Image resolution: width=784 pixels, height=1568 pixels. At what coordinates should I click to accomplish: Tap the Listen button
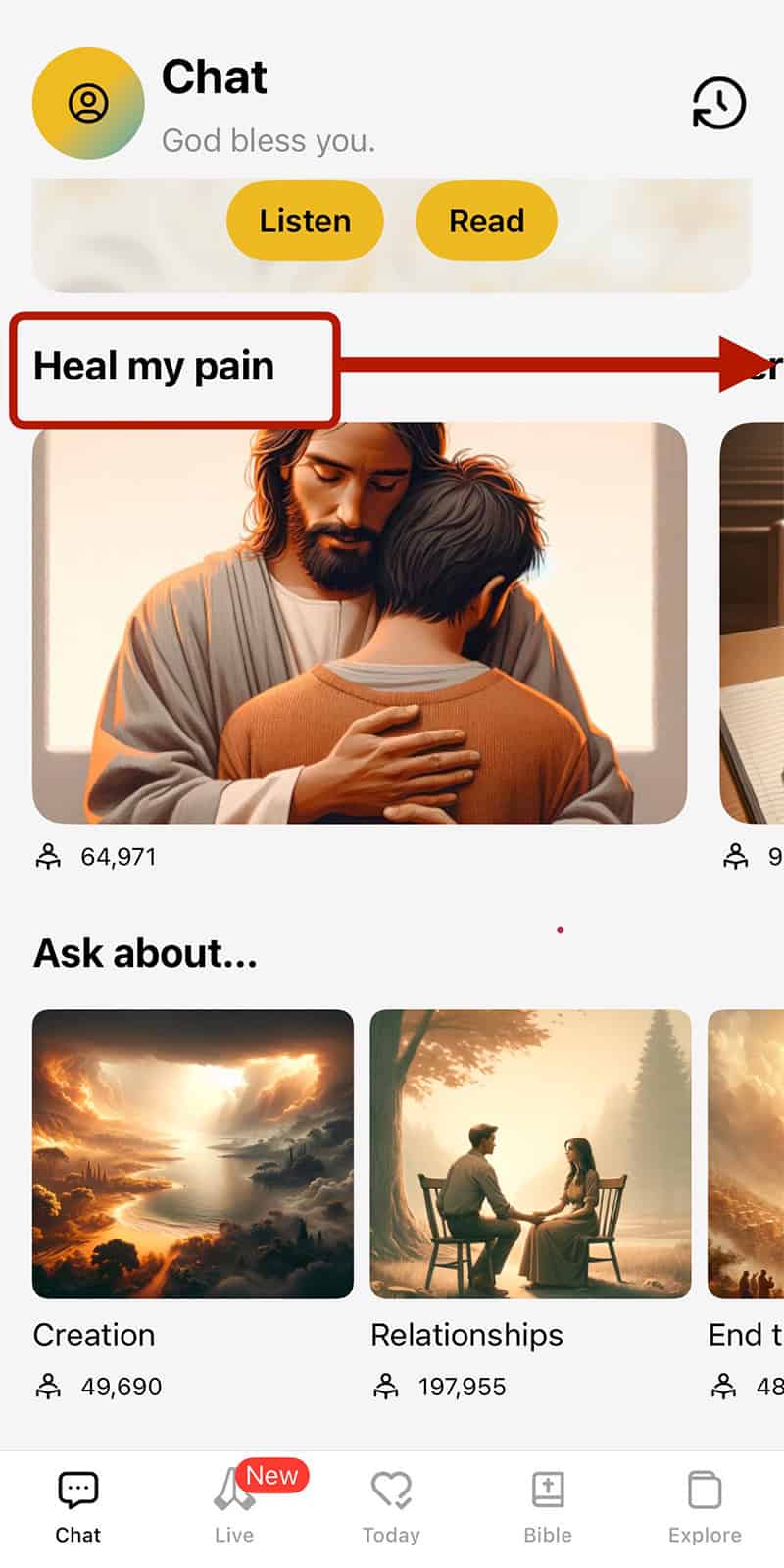[x=305, y=221]
